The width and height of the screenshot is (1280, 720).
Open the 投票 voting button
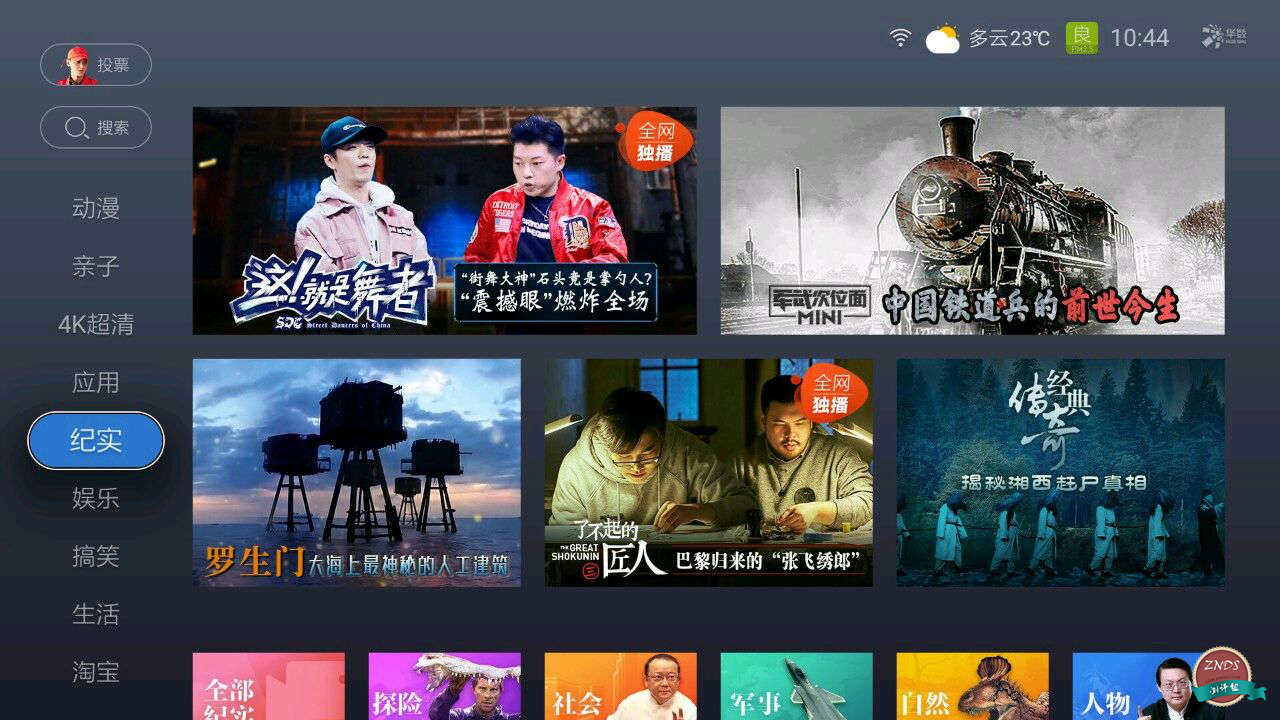[96, 65]
